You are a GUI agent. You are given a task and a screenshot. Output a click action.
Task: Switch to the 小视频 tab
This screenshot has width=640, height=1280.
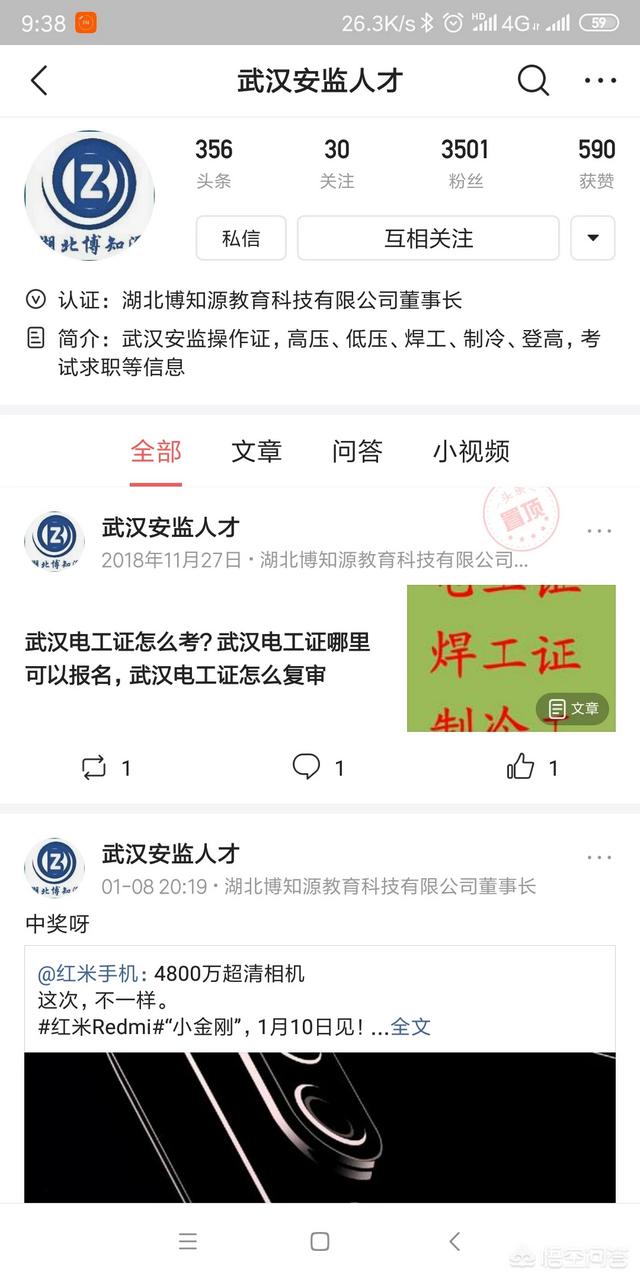click(471, 451)
